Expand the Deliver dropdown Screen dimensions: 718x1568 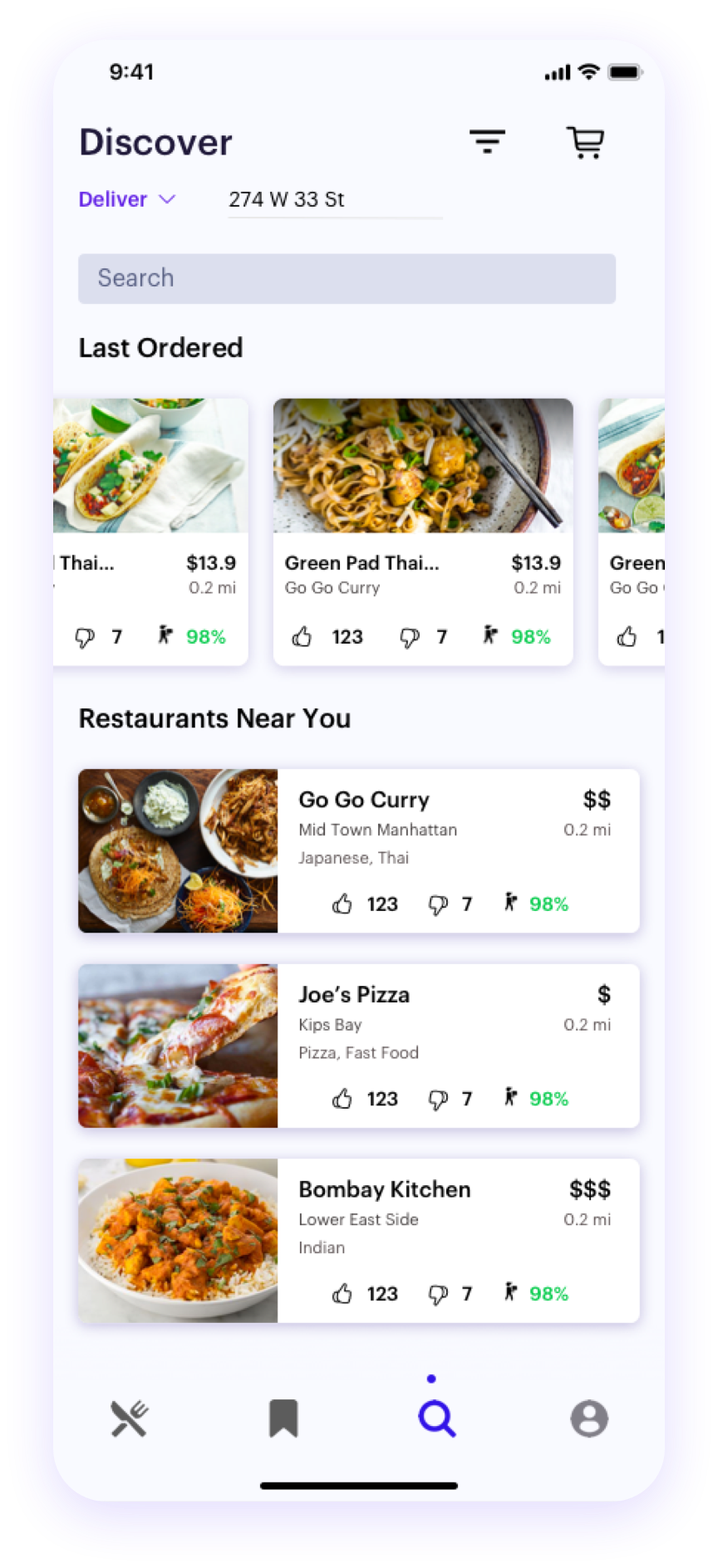[127, 199]
